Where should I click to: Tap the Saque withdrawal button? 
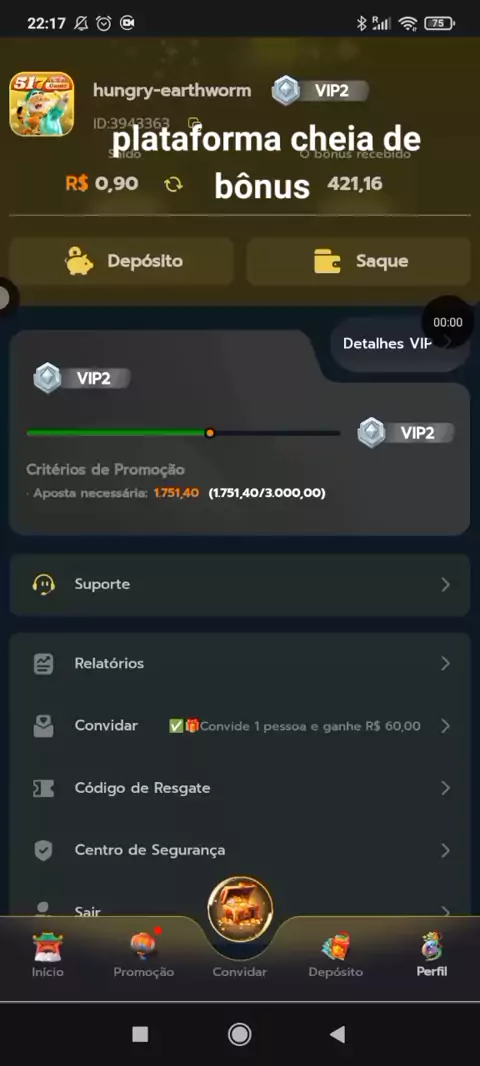click(358, 261)
